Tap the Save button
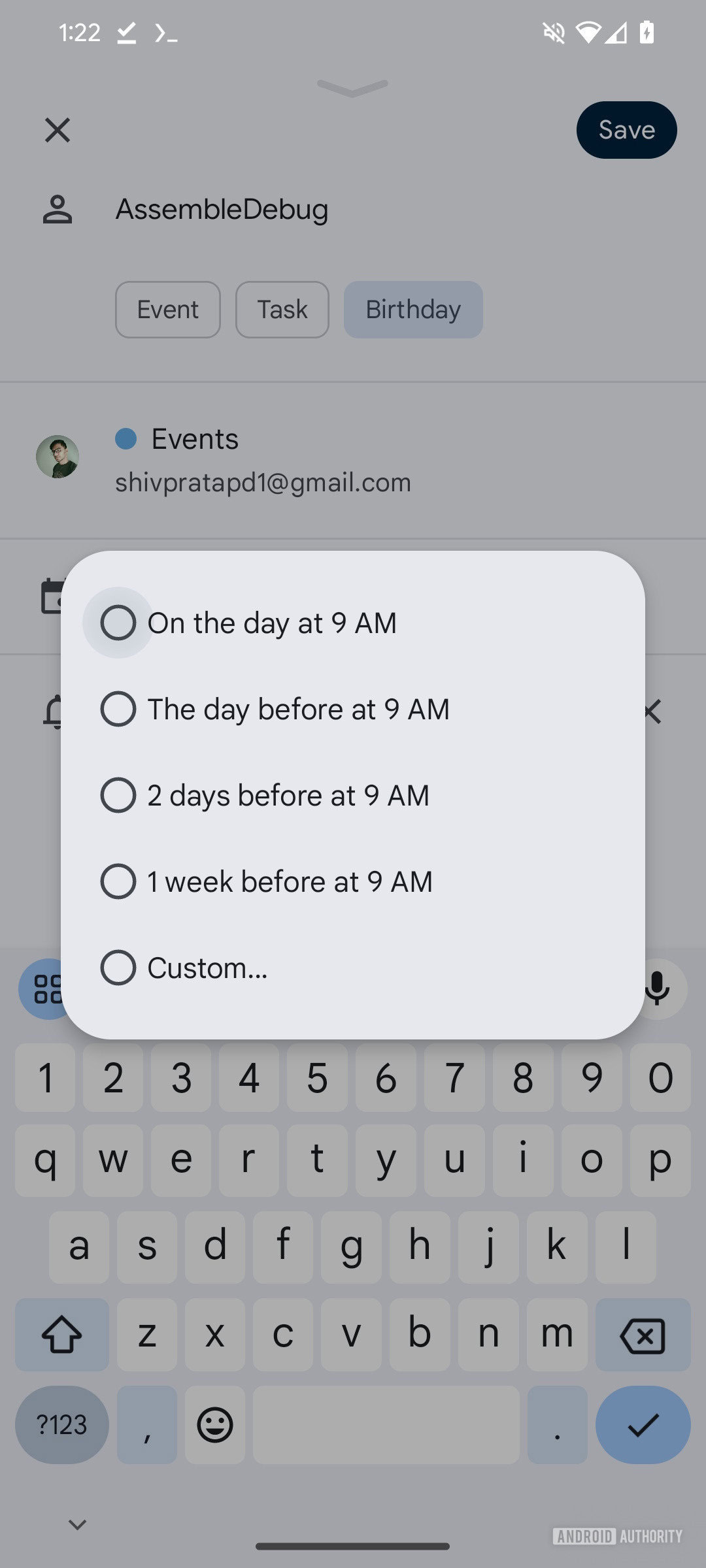This screenshot has width=706, height=1568. [x=626, y=130]
